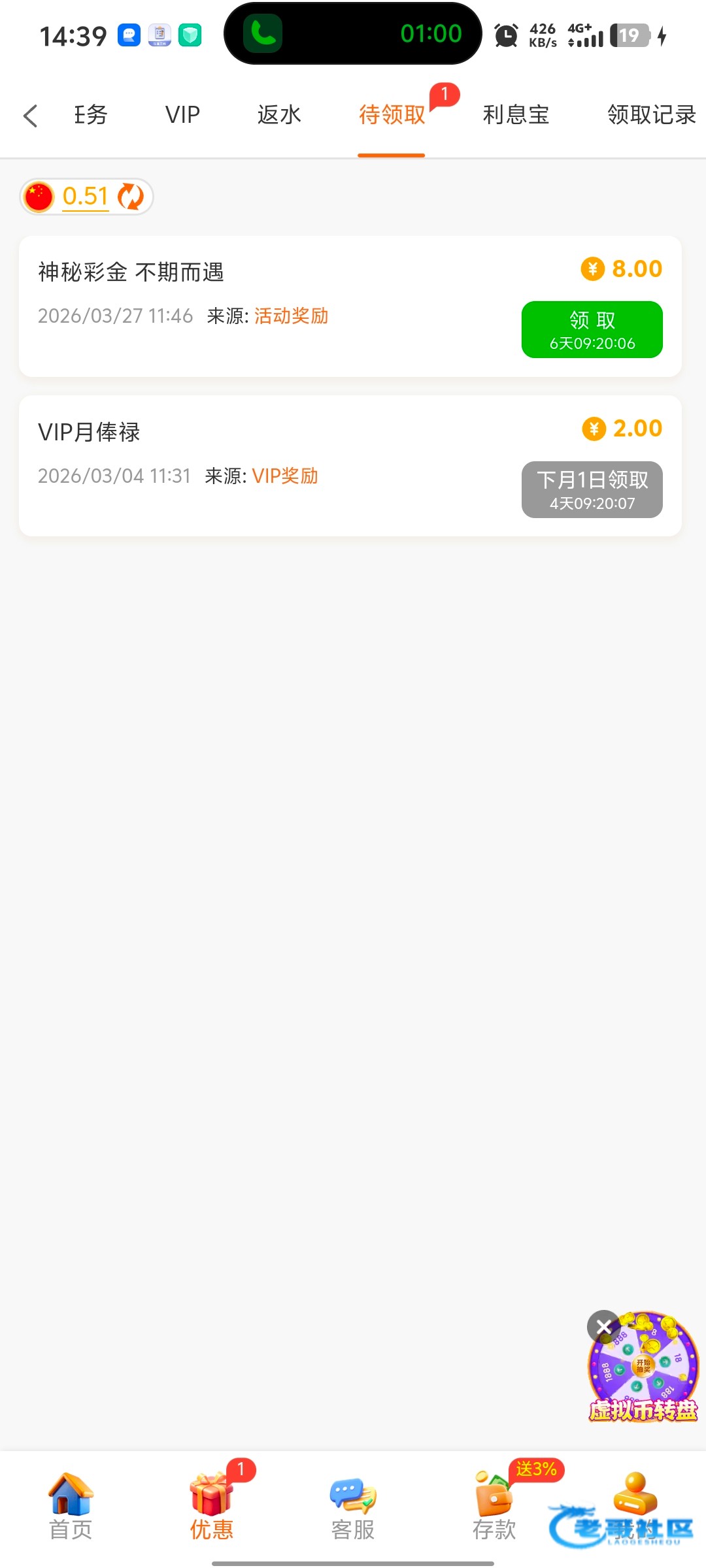The height and width of the screenshot is (1568, 706).
Task: Dismiss the floating 虚拟币转盘 widget
Action: tap(603, 1326)
